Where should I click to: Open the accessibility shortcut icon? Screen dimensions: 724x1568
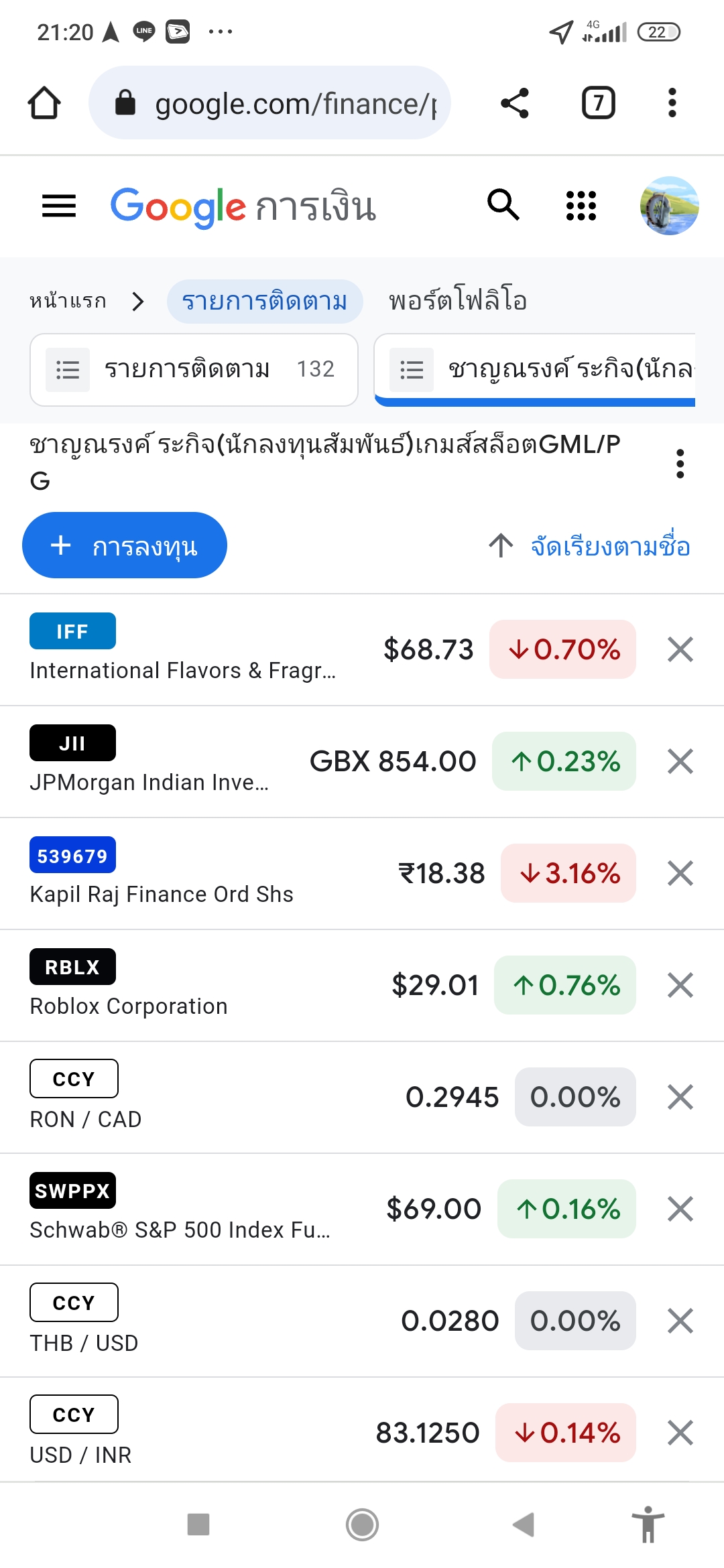(x=648, y=1522)
